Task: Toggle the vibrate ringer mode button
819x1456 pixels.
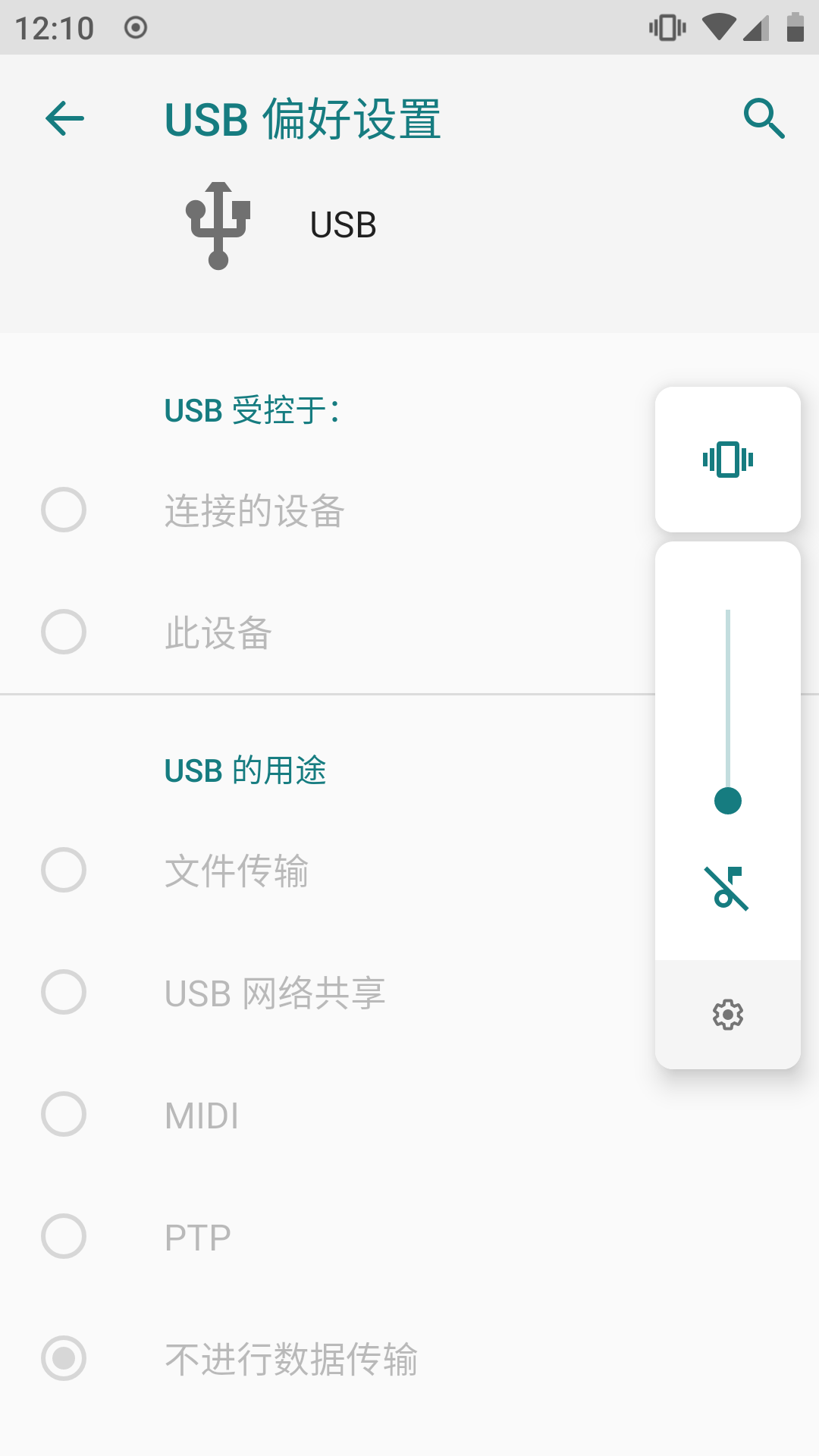Action: click(x=728, y=460)
